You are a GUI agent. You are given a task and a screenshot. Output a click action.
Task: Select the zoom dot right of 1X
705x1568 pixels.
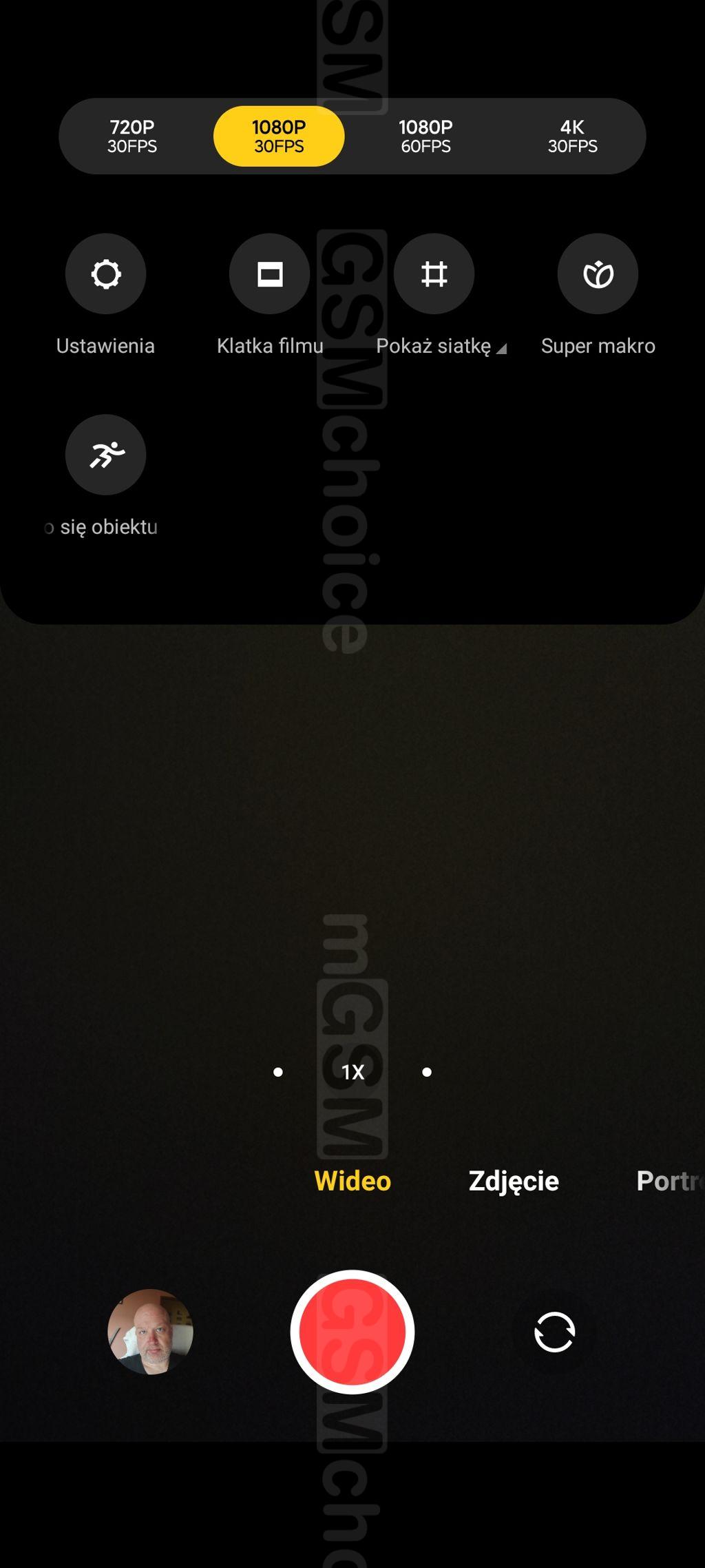[427, 1072]
